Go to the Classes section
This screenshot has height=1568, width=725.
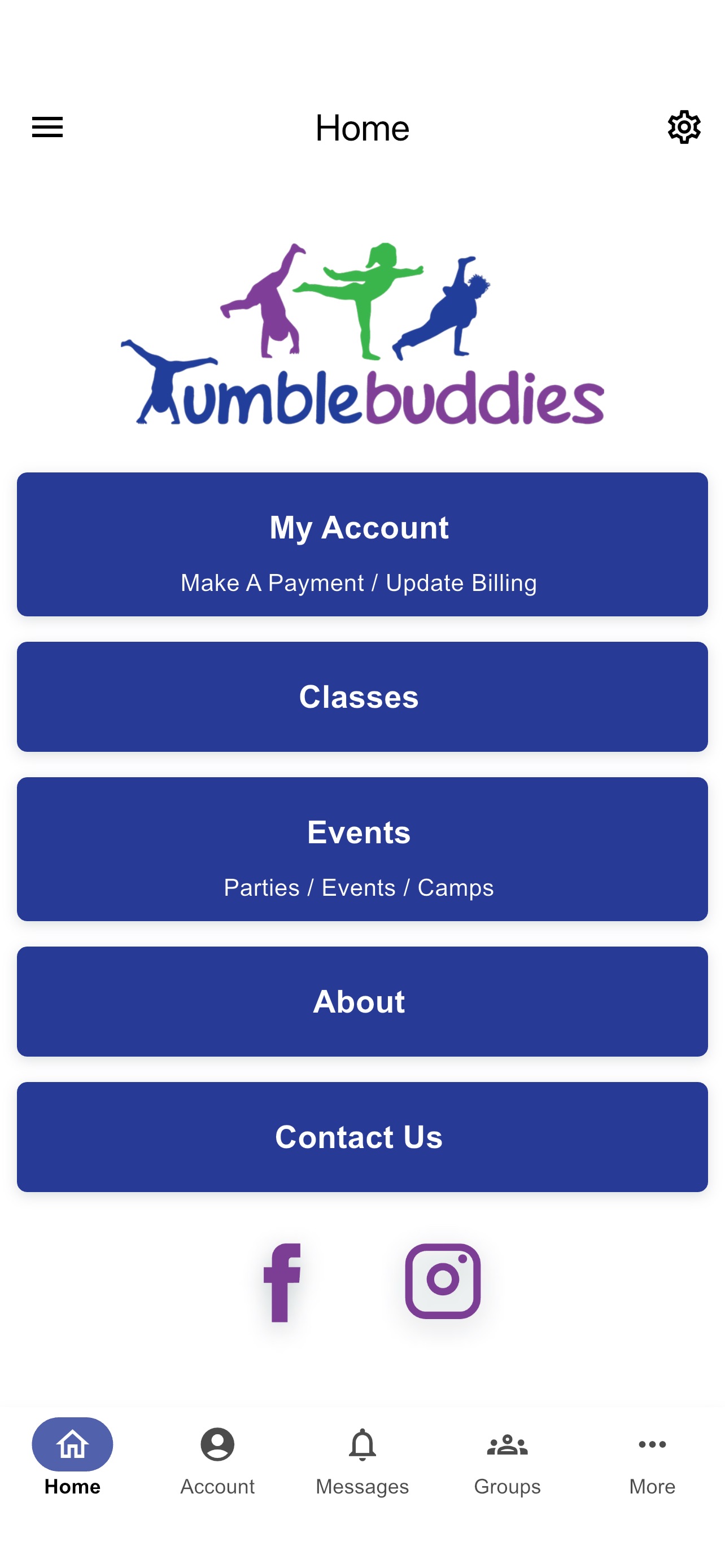[x=362, y=697]
